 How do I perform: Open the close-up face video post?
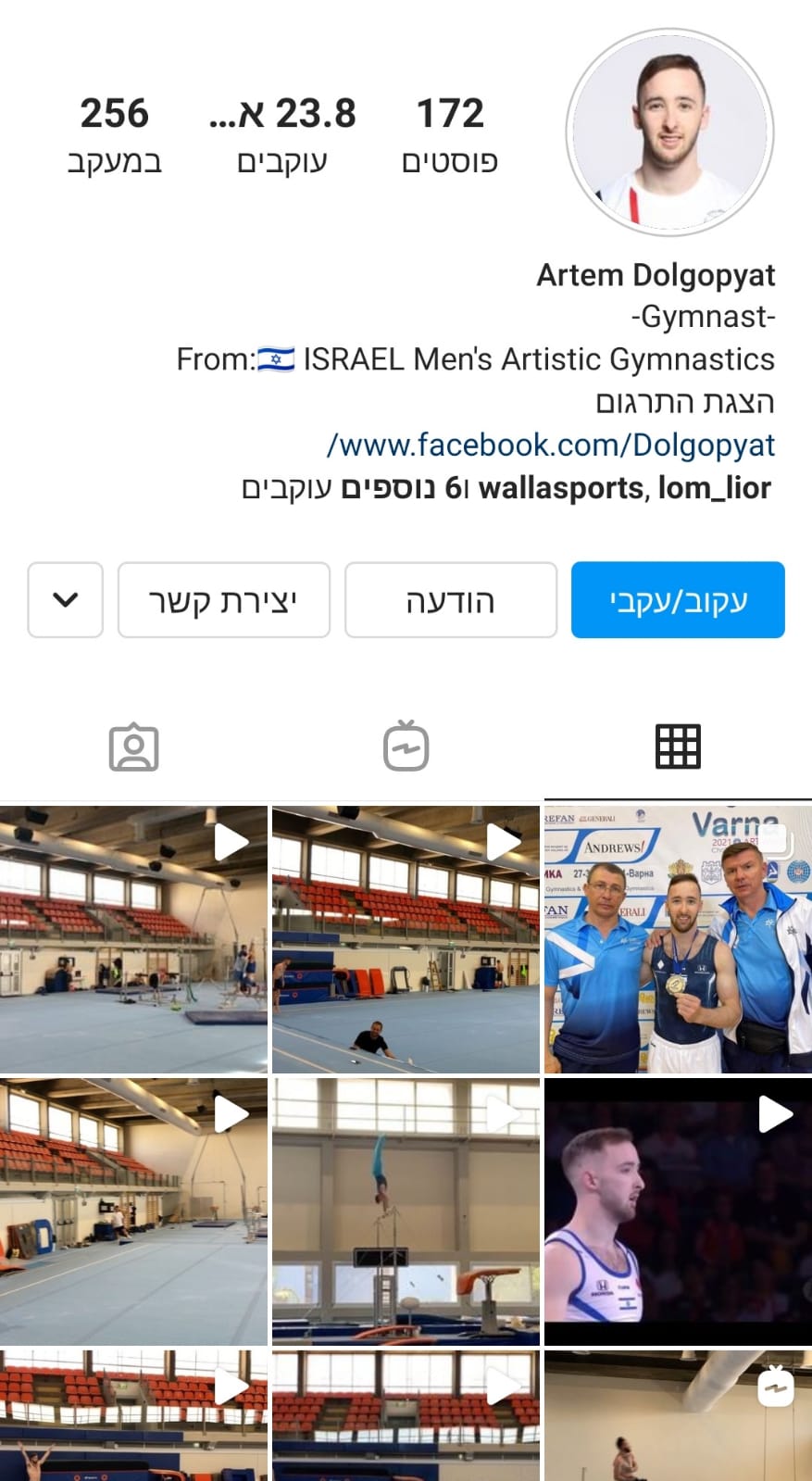tap(678, 1211)
